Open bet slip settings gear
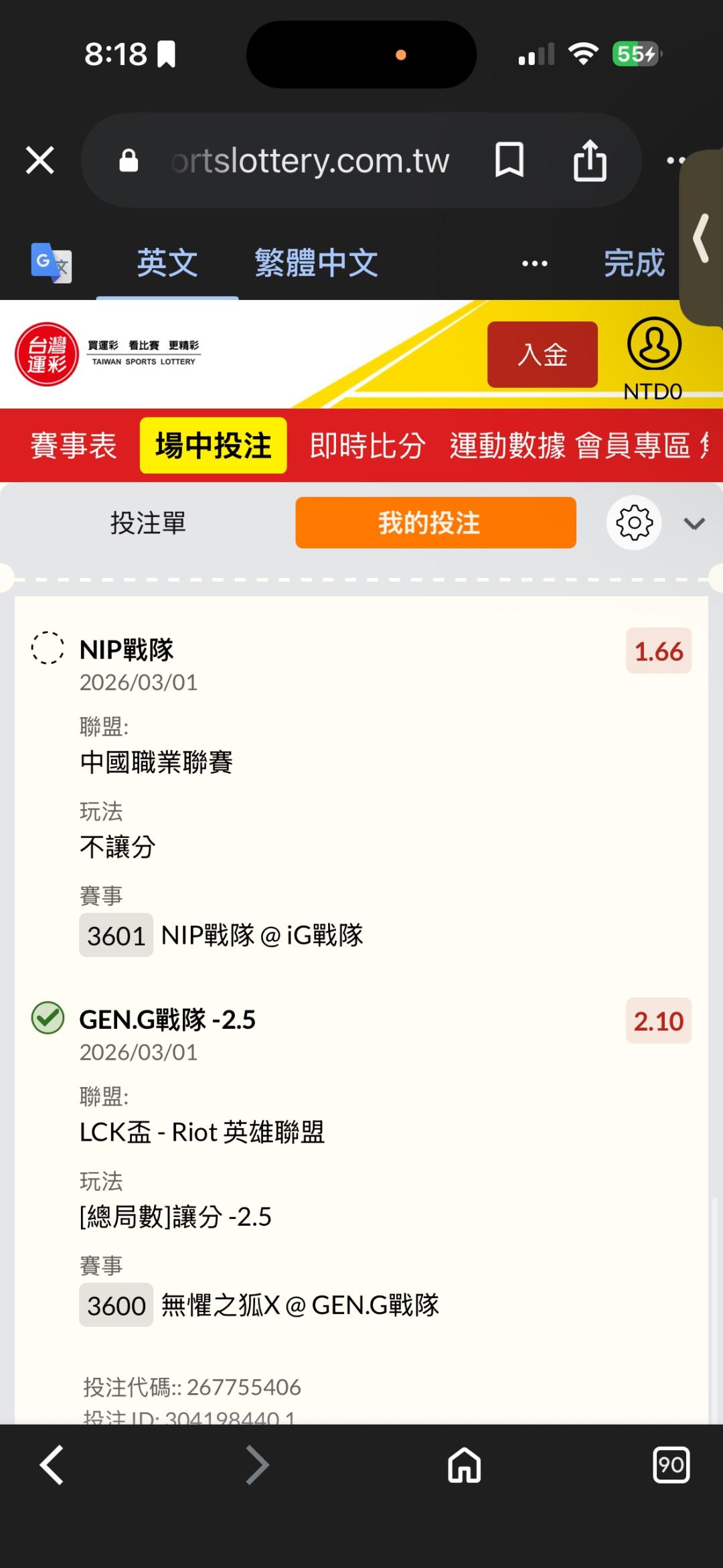The width and height of the screenshot is (723, 1568). tap(634, 522)
